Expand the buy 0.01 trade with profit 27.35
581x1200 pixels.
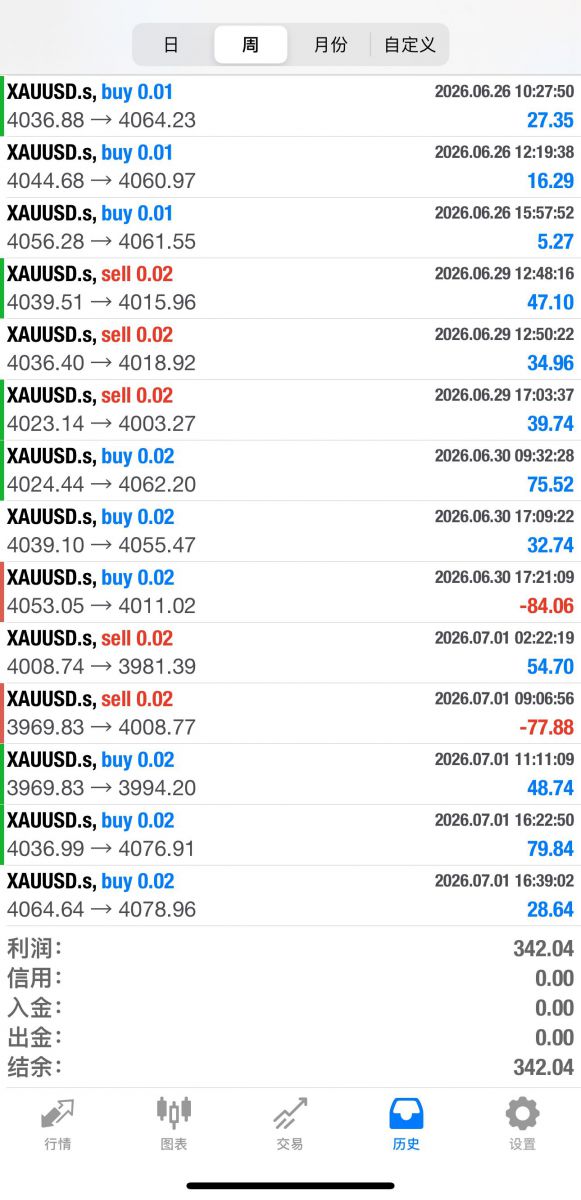point(290,106)
